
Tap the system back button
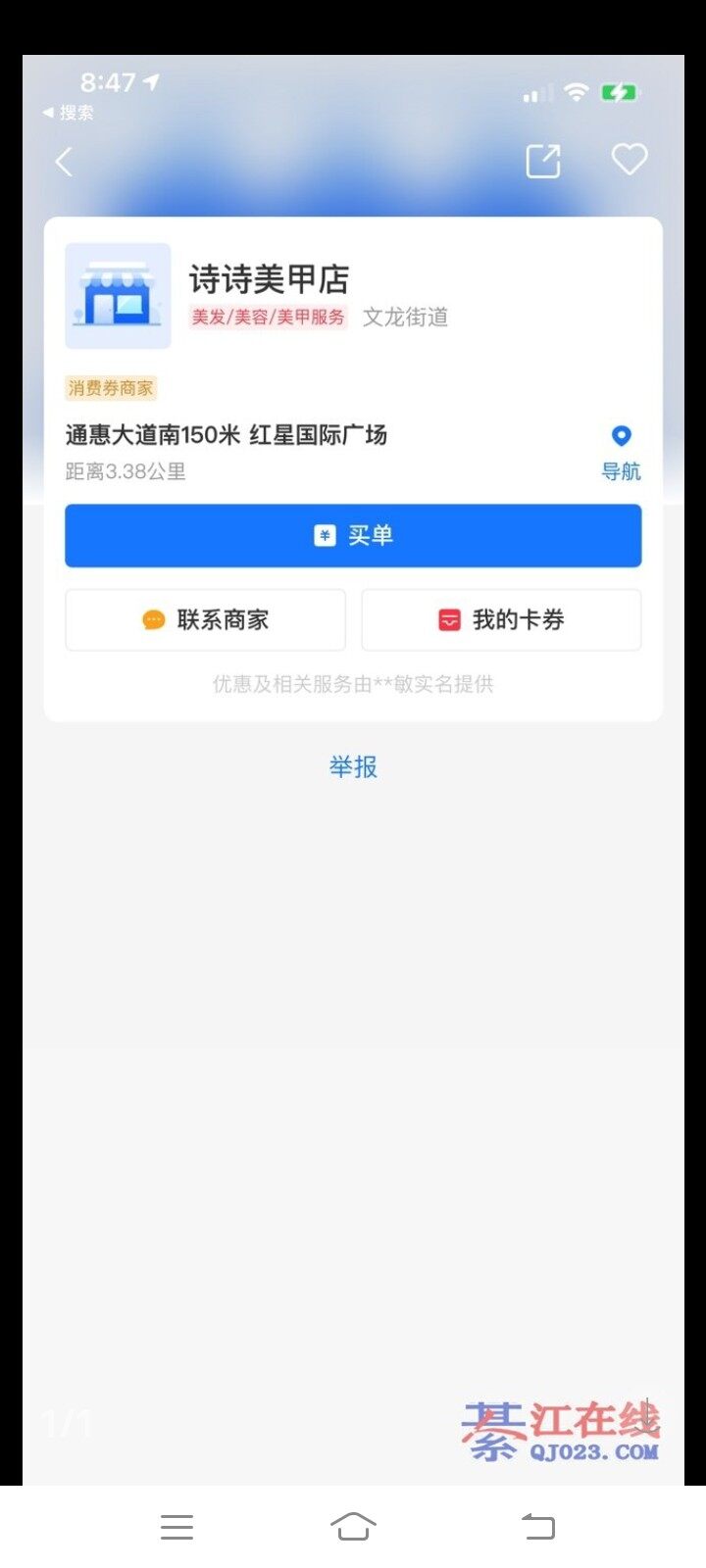[x=537, y=1526]
